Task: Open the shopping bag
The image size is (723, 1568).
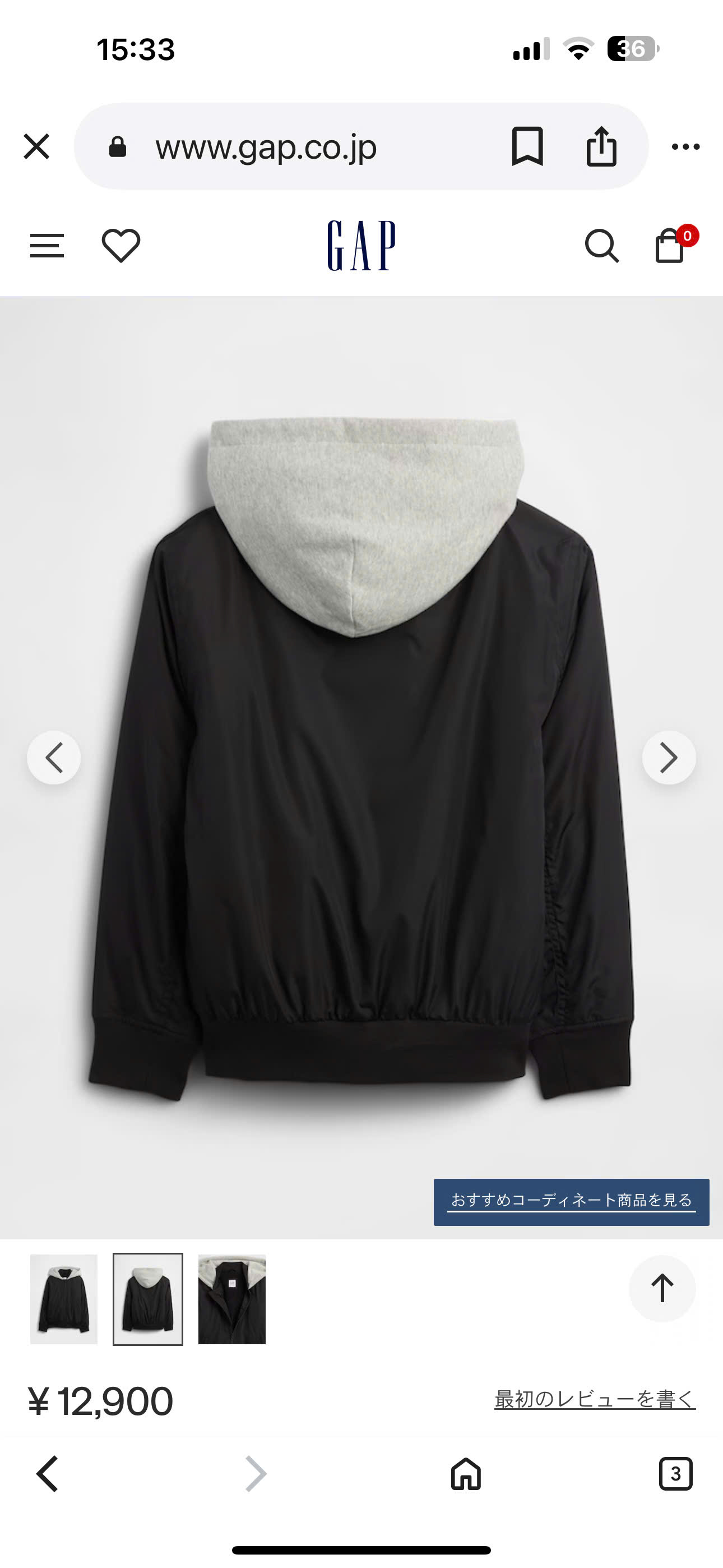Action: (670, 246)
